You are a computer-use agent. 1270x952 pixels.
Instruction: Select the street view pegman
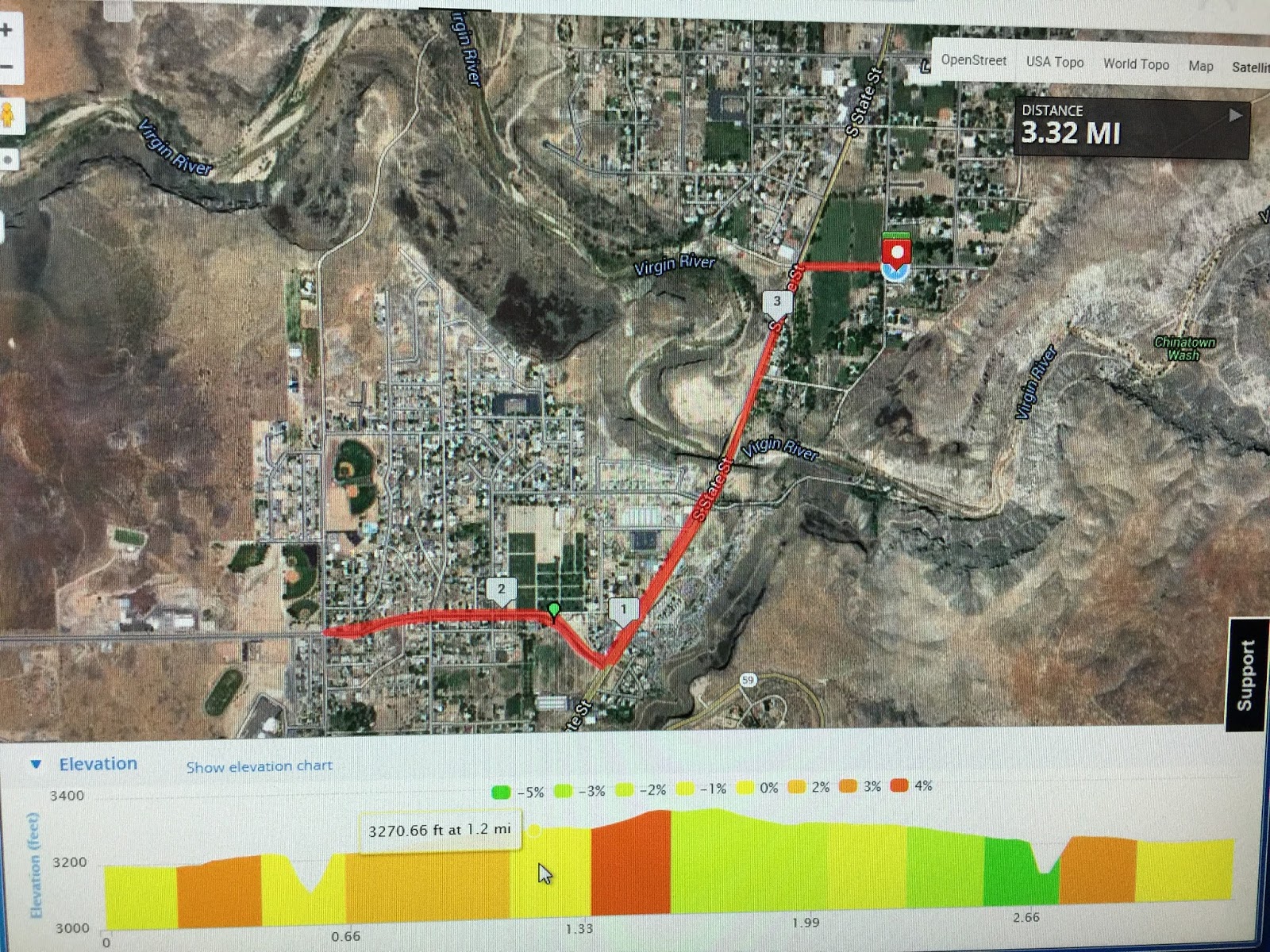click(x=9, y=117)
